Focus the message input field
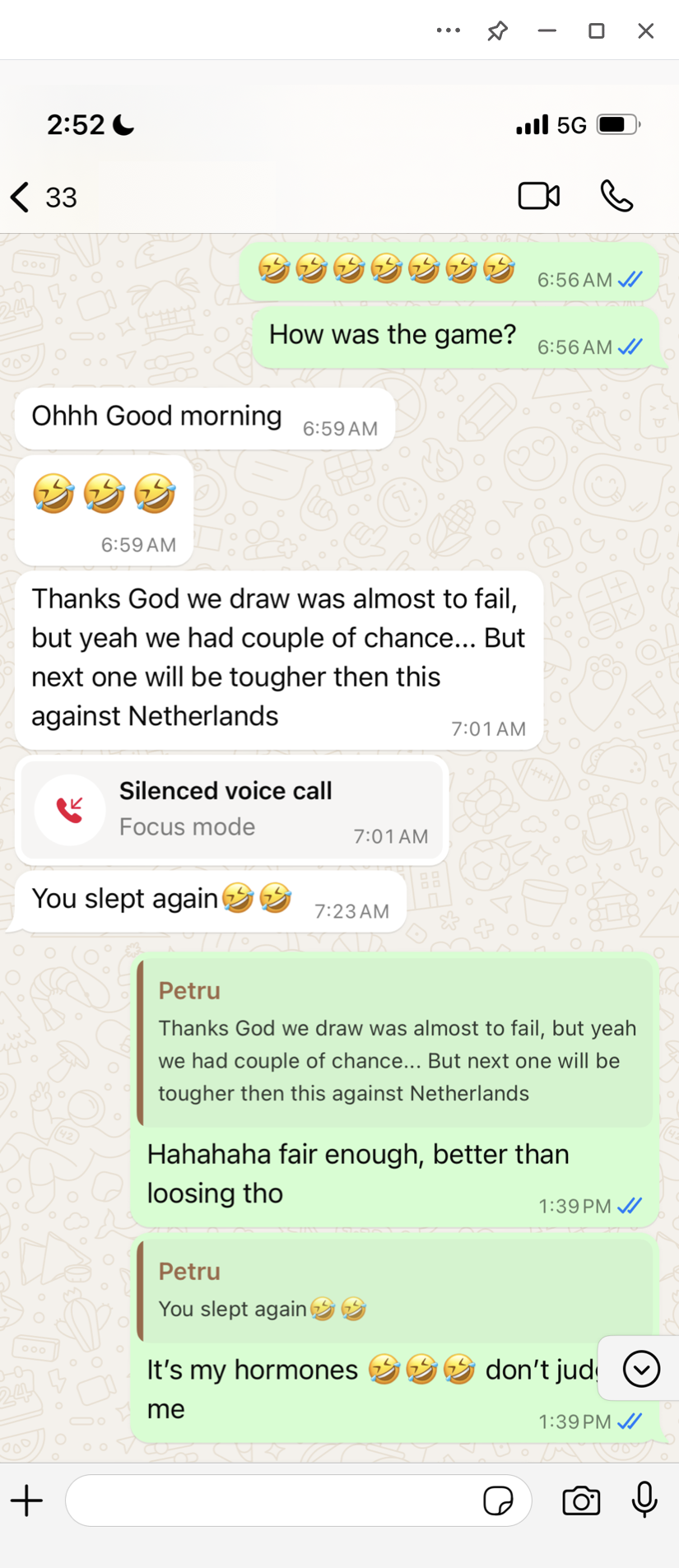The height and width of the screenshot is (1568, 679). 272,1501
